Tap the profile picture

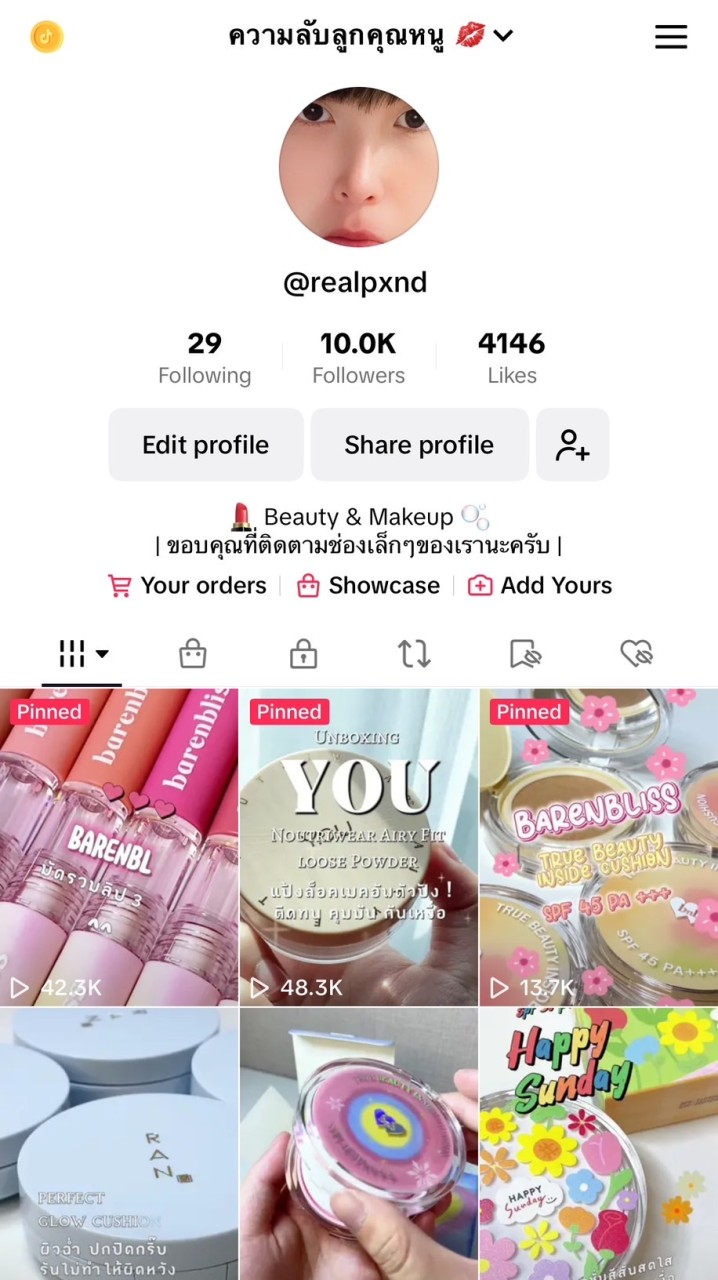pyautogui.click(x=358, y=167)
